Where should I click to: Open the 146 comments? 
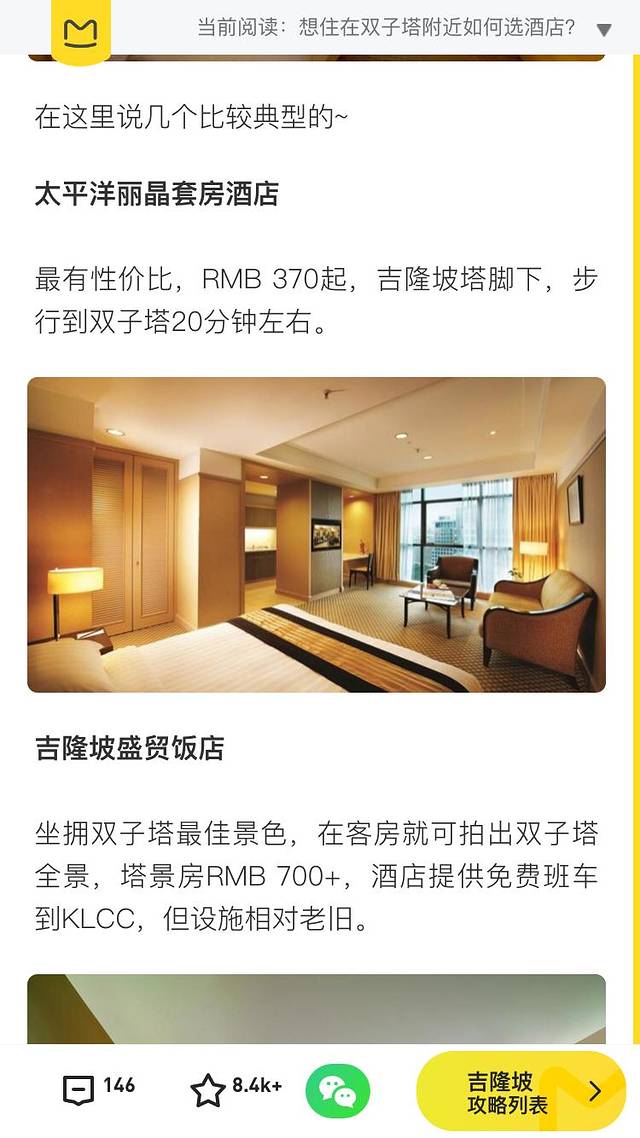click(x=98, y=1088)
